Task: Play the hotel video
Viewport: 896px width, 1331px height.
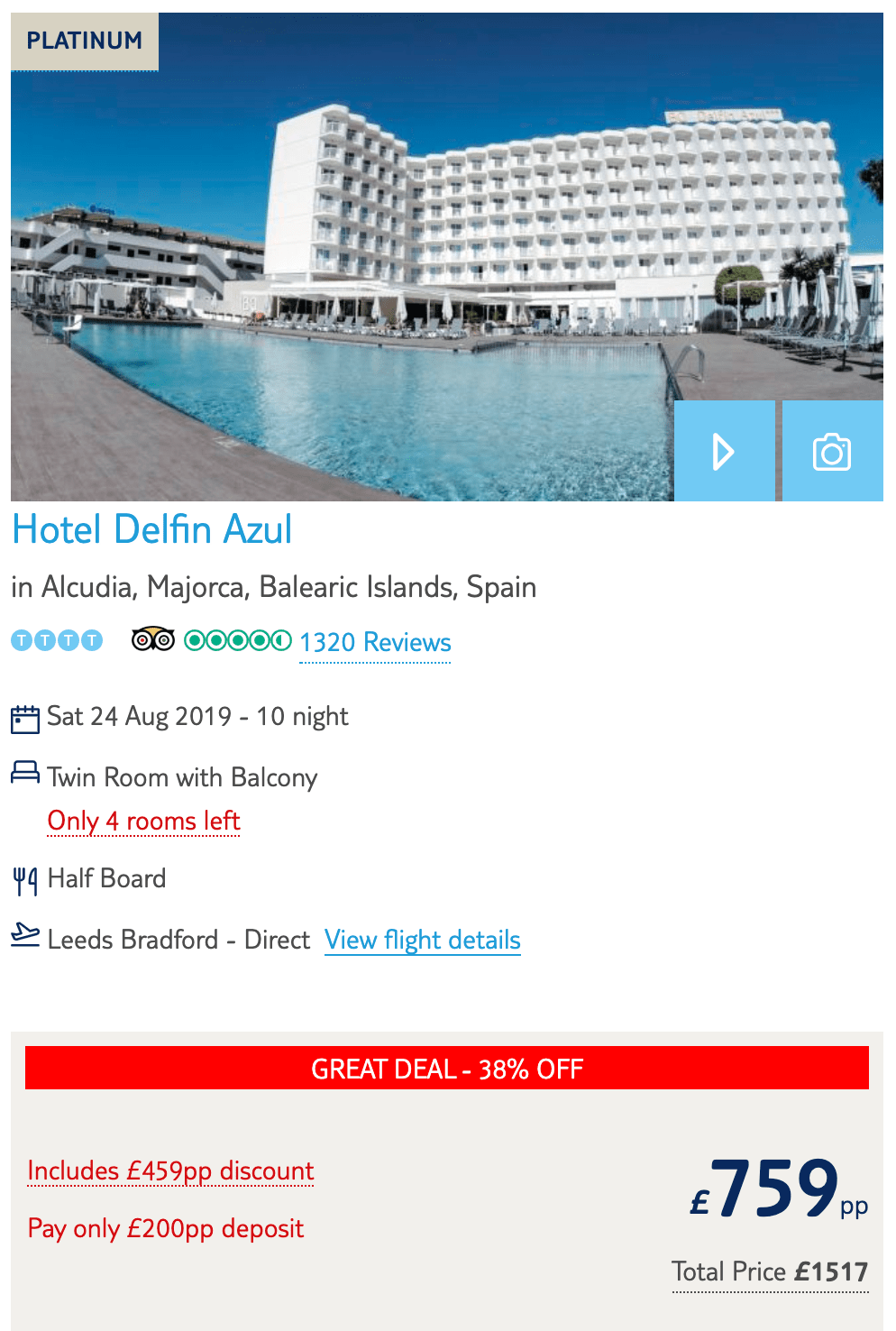Action: point(724,451)
